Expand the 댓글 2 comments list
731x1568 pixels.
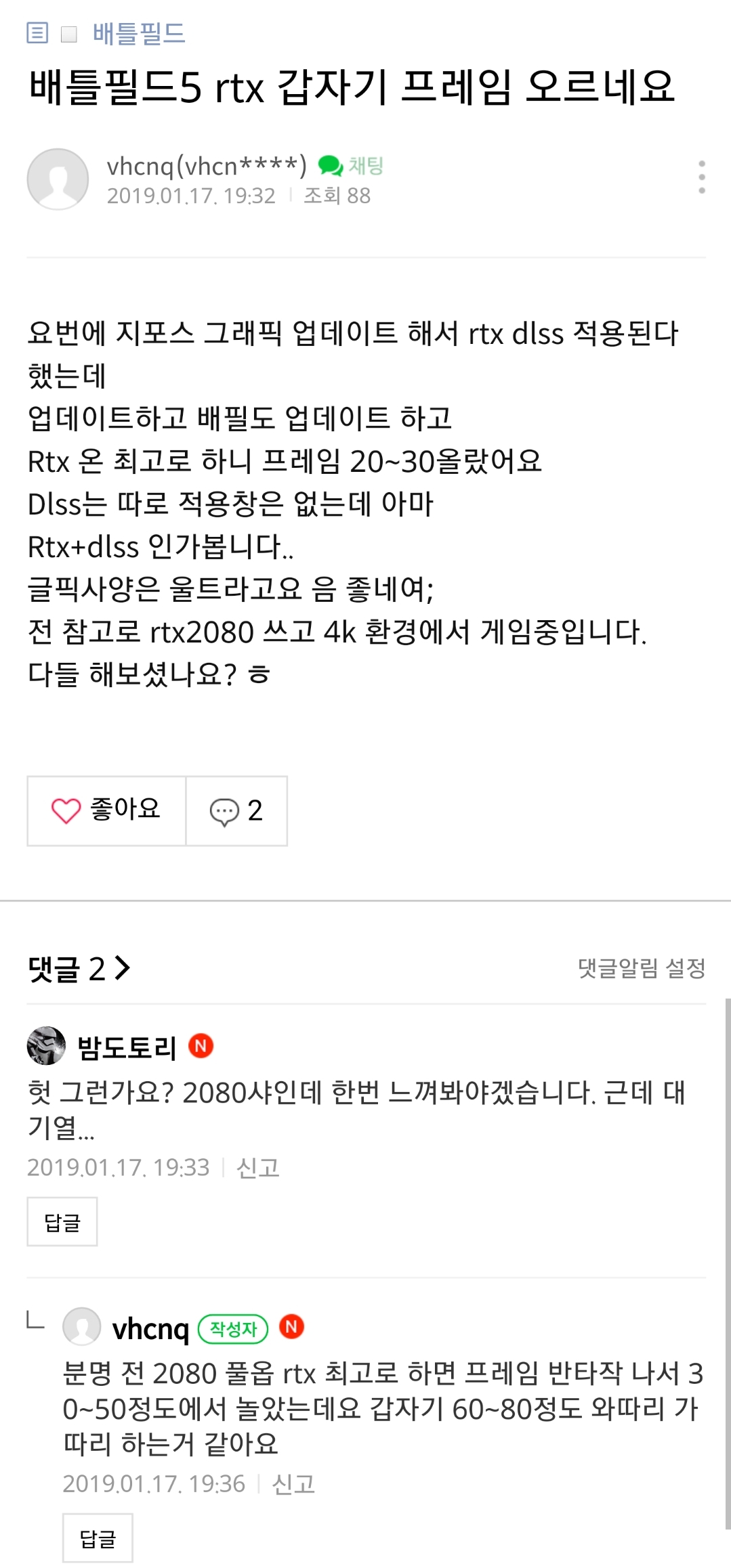(79, 969)
